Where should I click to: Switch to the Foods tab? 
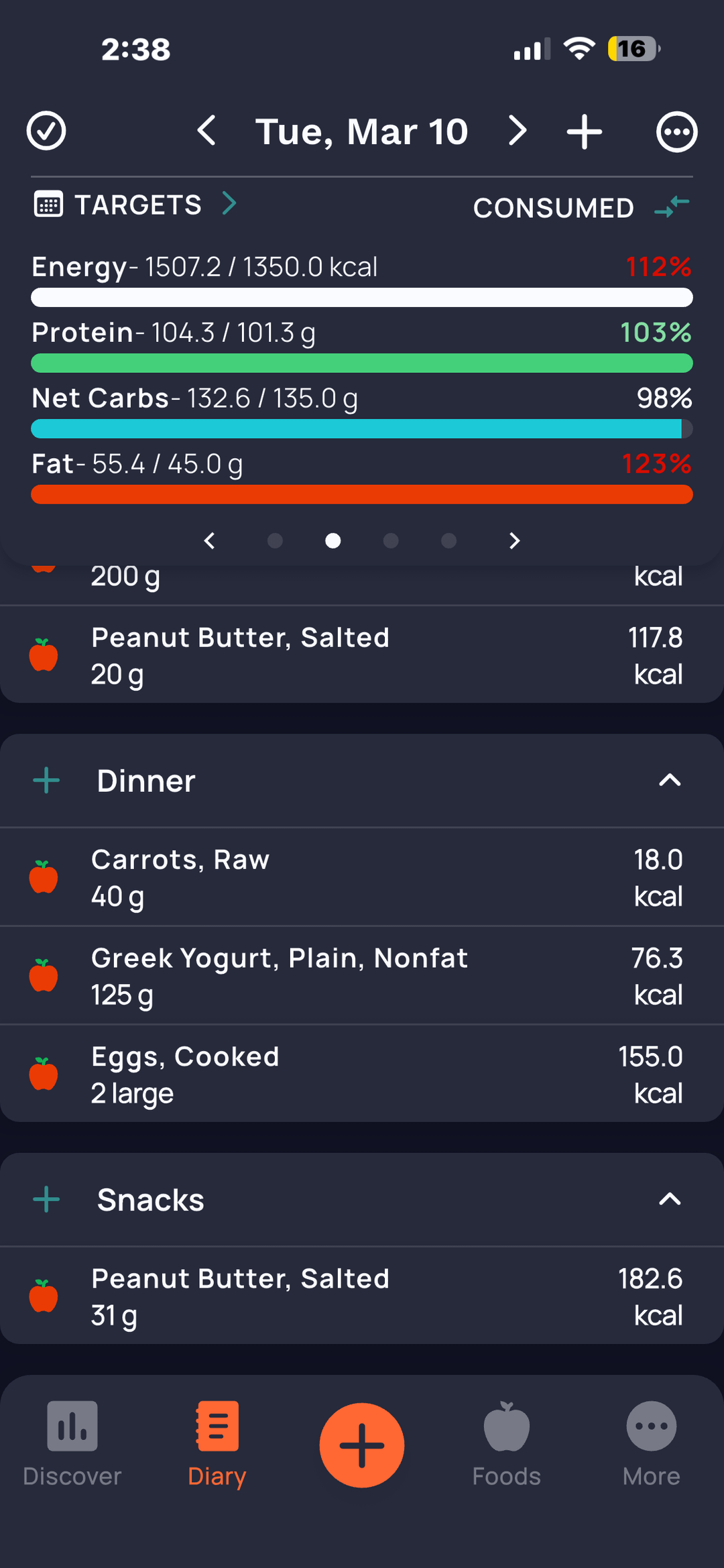coord(506,1443)
